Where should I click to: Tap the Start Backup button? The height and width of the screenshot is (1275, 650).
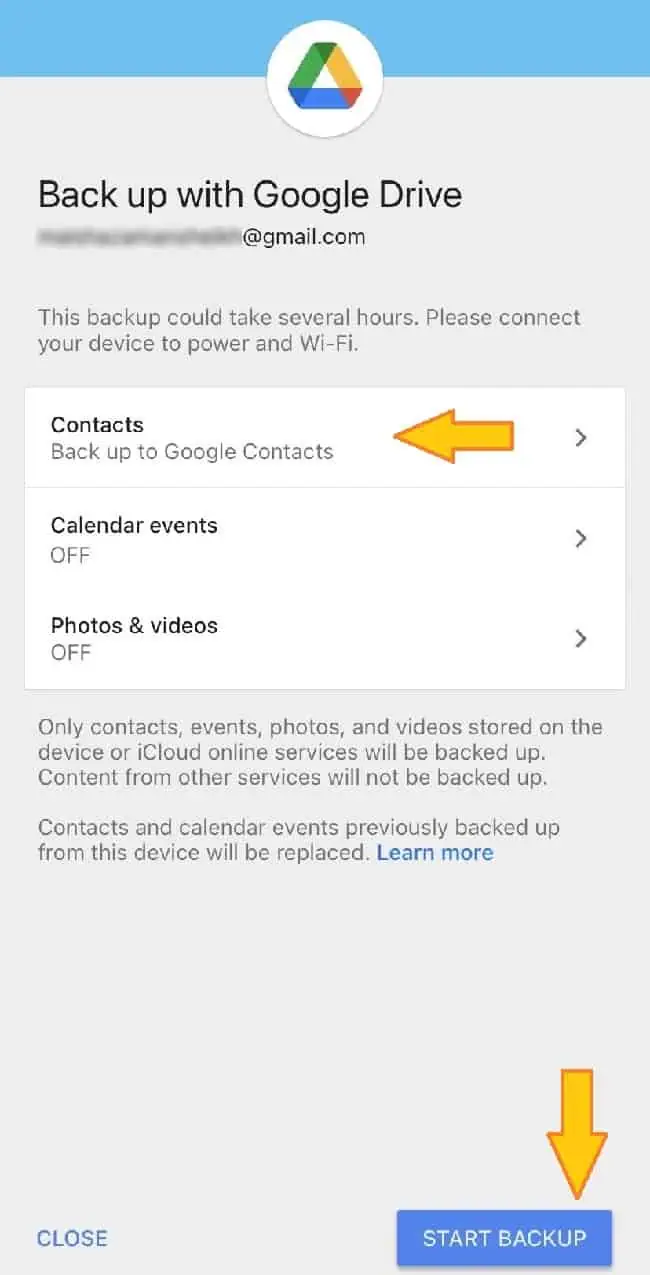(x=504, y=1238)
